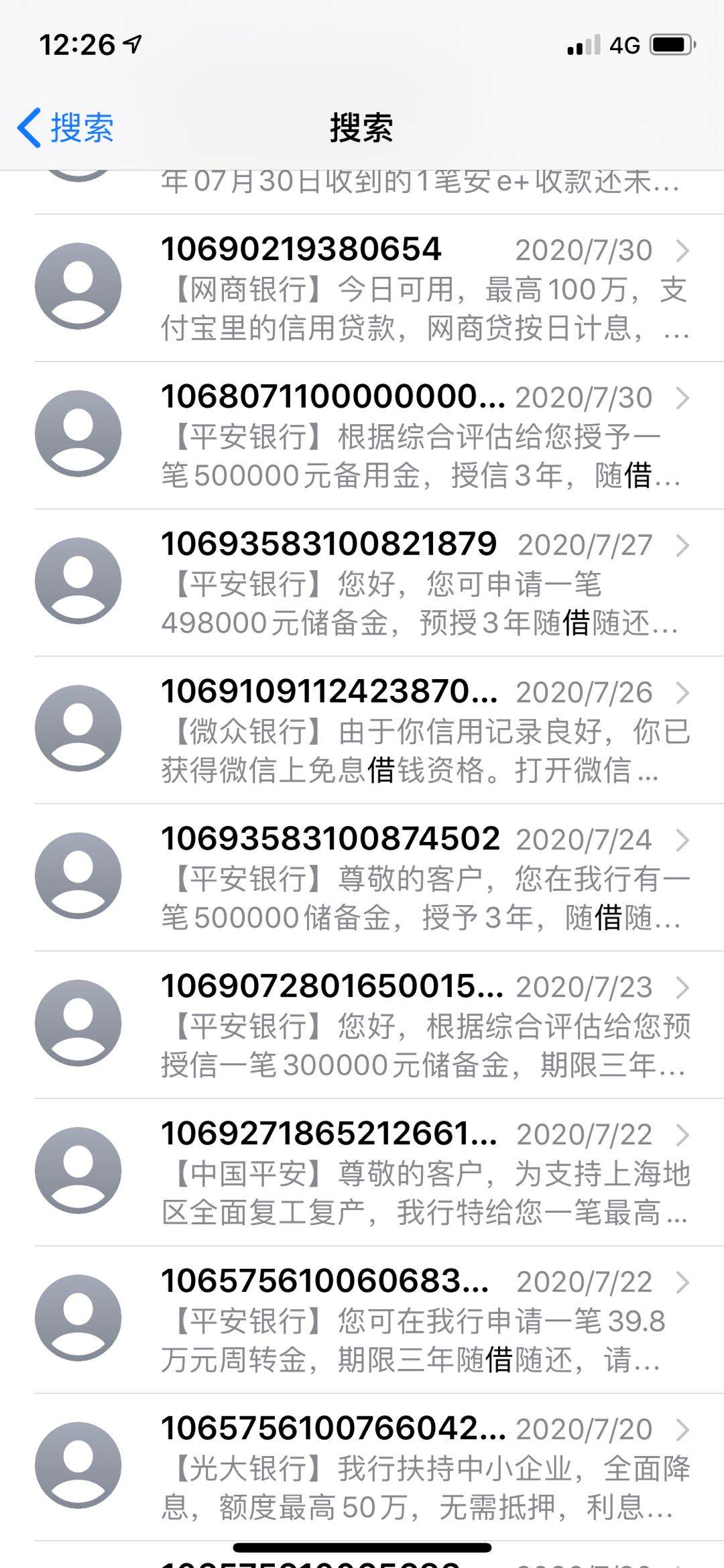This screenshot has height=1568, width=724.
Task: Go back to 搜索 screen
Action: [66, 127]
